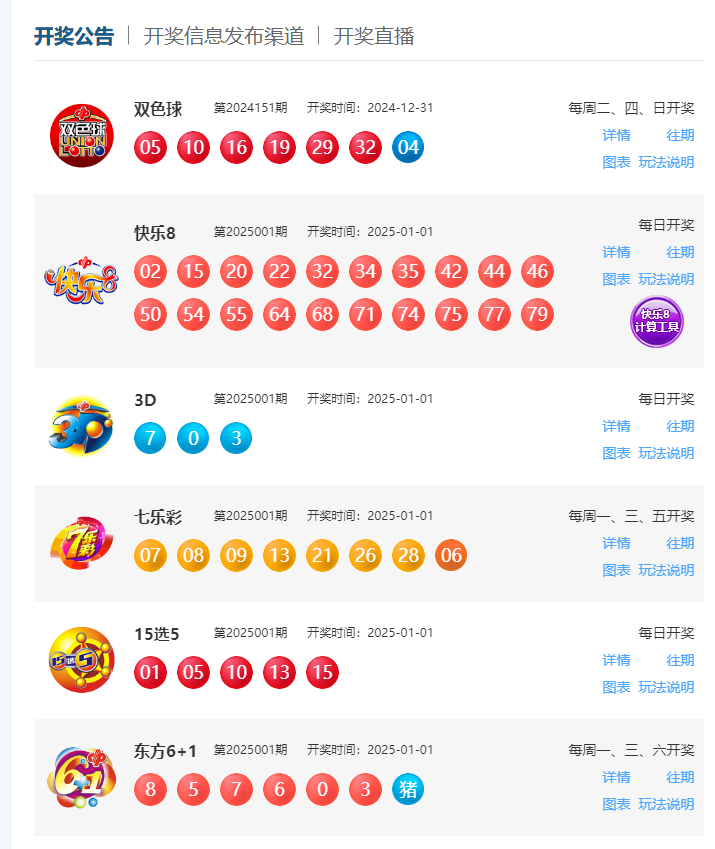
Task: Open the 快乐8 计算工具 button
Action: tap(657, 322)
